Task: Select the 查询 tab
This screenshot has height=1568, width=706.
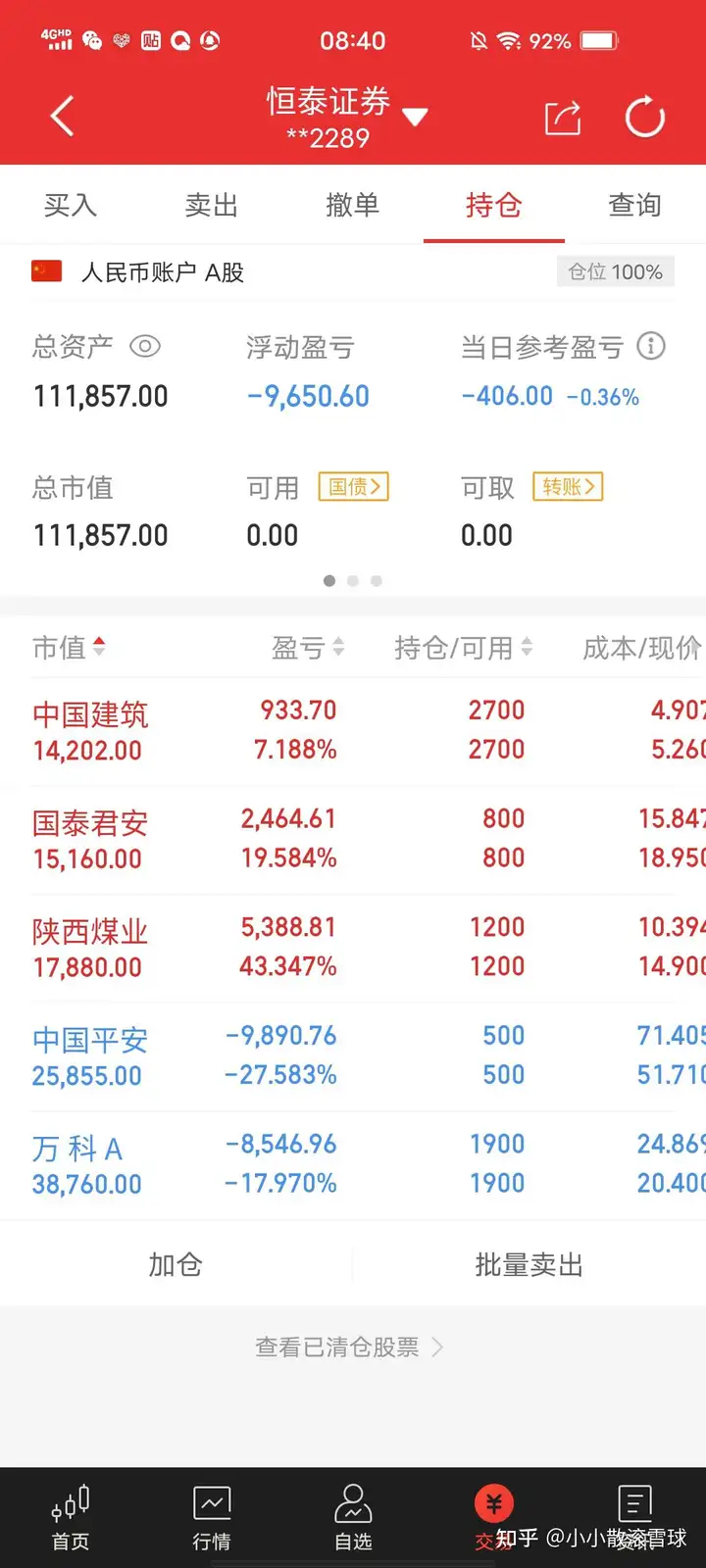Action: pyautogui.click(x=635, y=205)
